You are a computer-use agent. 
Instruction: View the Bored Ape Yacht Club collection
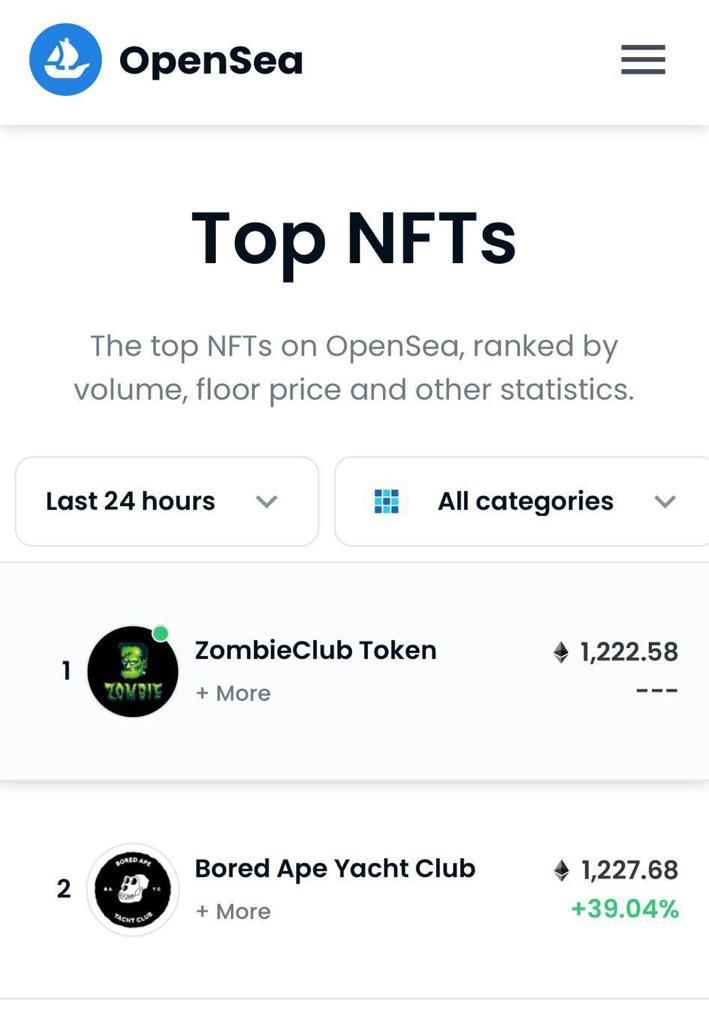pyautogui.click(x=334, y=868)
